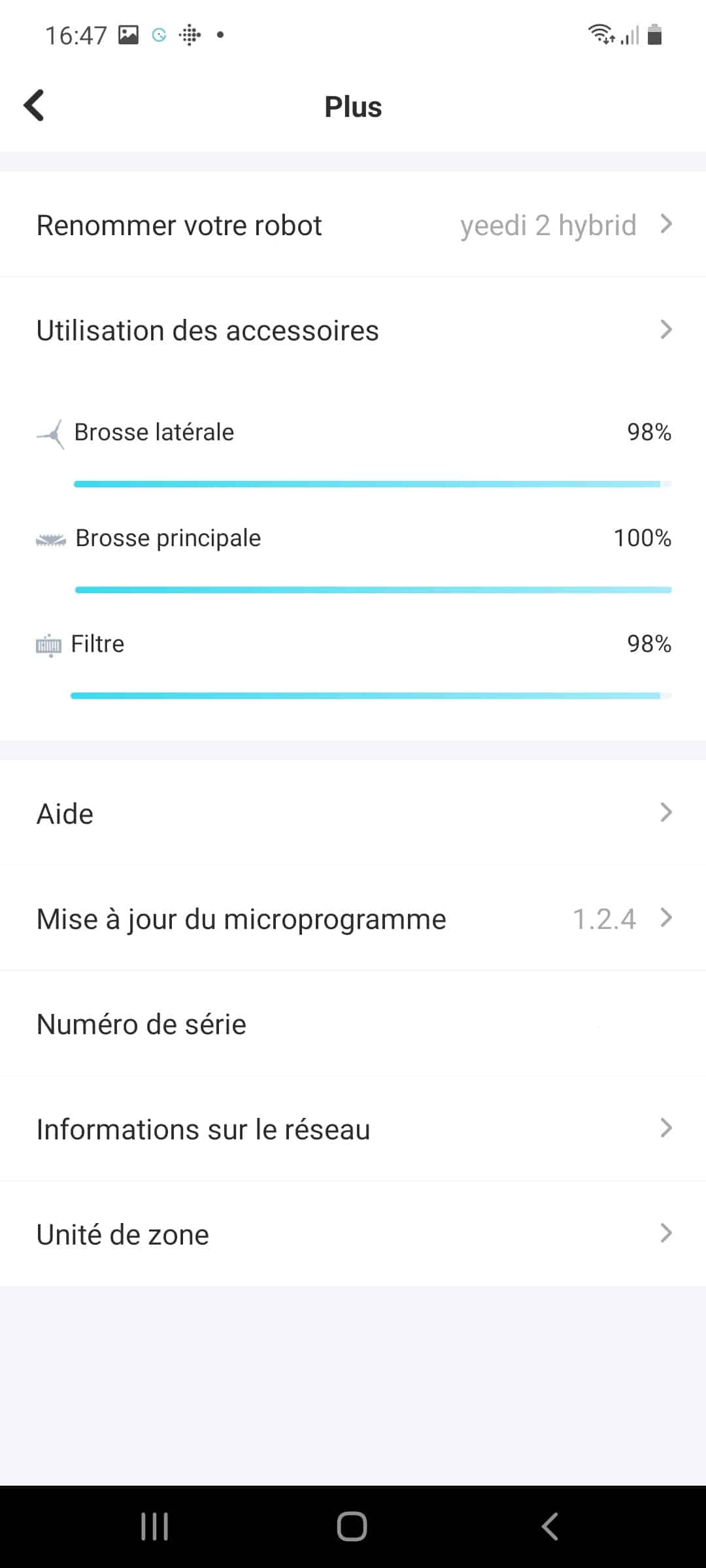Open recent apps in the navigation bar
Screen dimensions: 706x1568
pyautogui.click(x=155, y=1527)
